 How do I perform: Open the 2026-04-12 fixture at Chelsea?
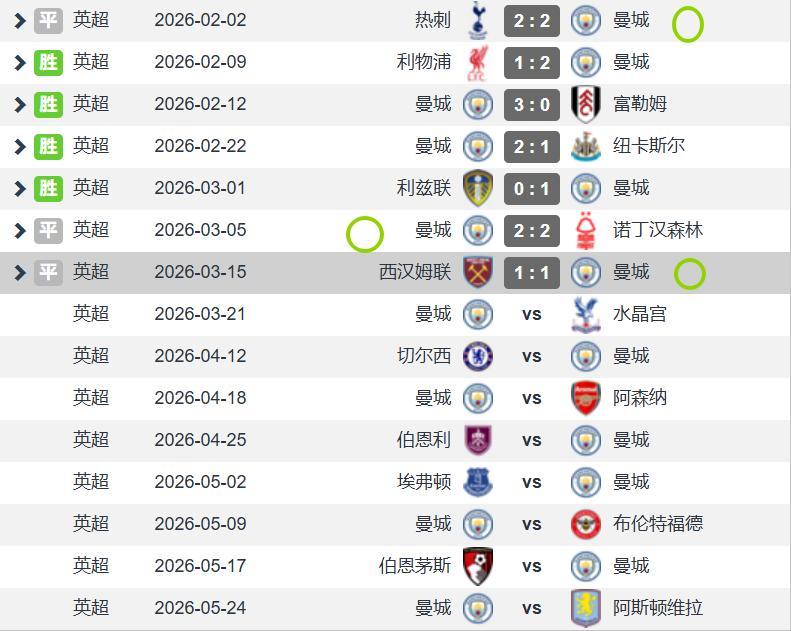531,356
